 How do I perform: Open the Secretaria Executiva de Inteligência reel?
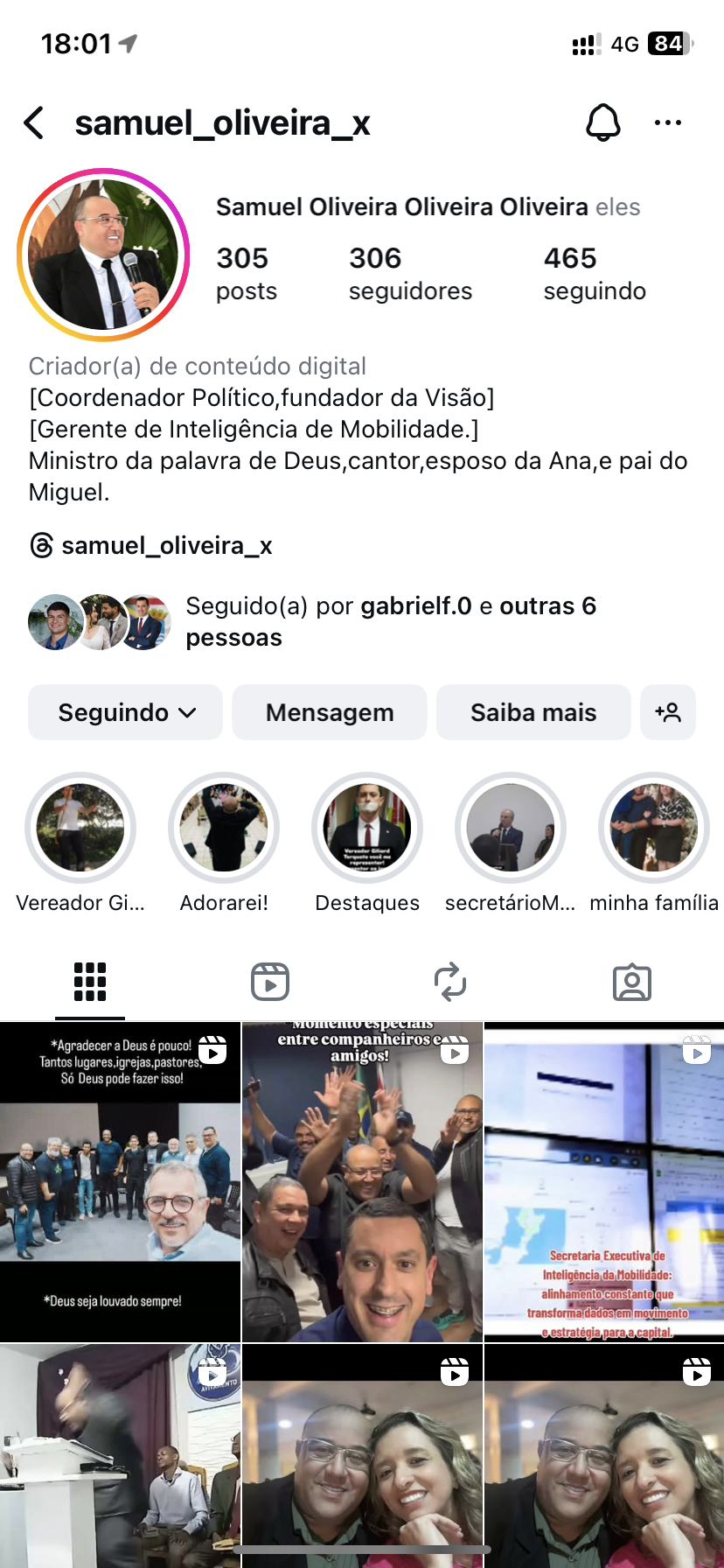604,1181
